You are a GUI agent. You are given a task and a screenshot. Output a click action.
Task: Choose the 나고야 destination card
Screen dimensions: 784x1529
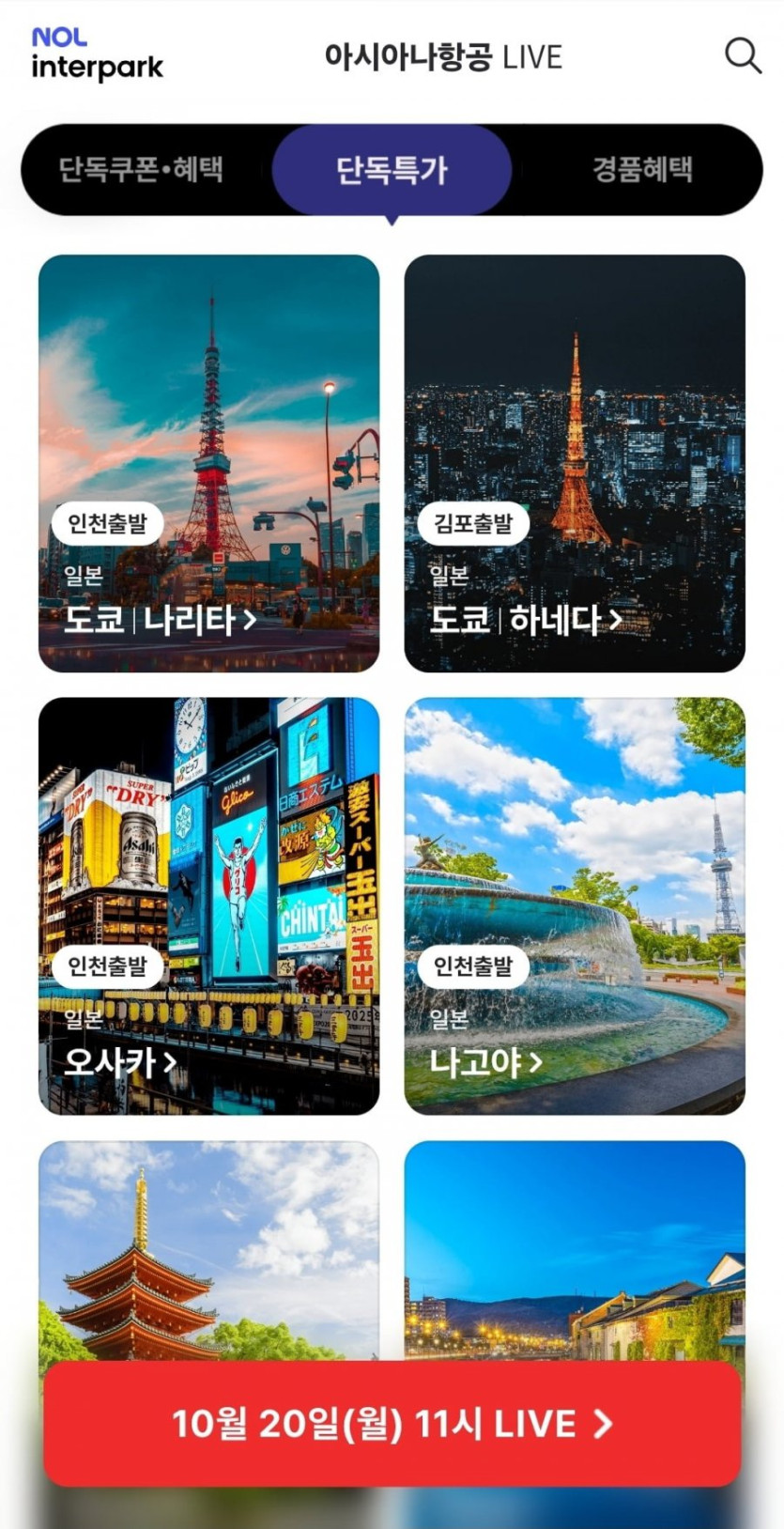pyautogui.click(x=575, y=905)
